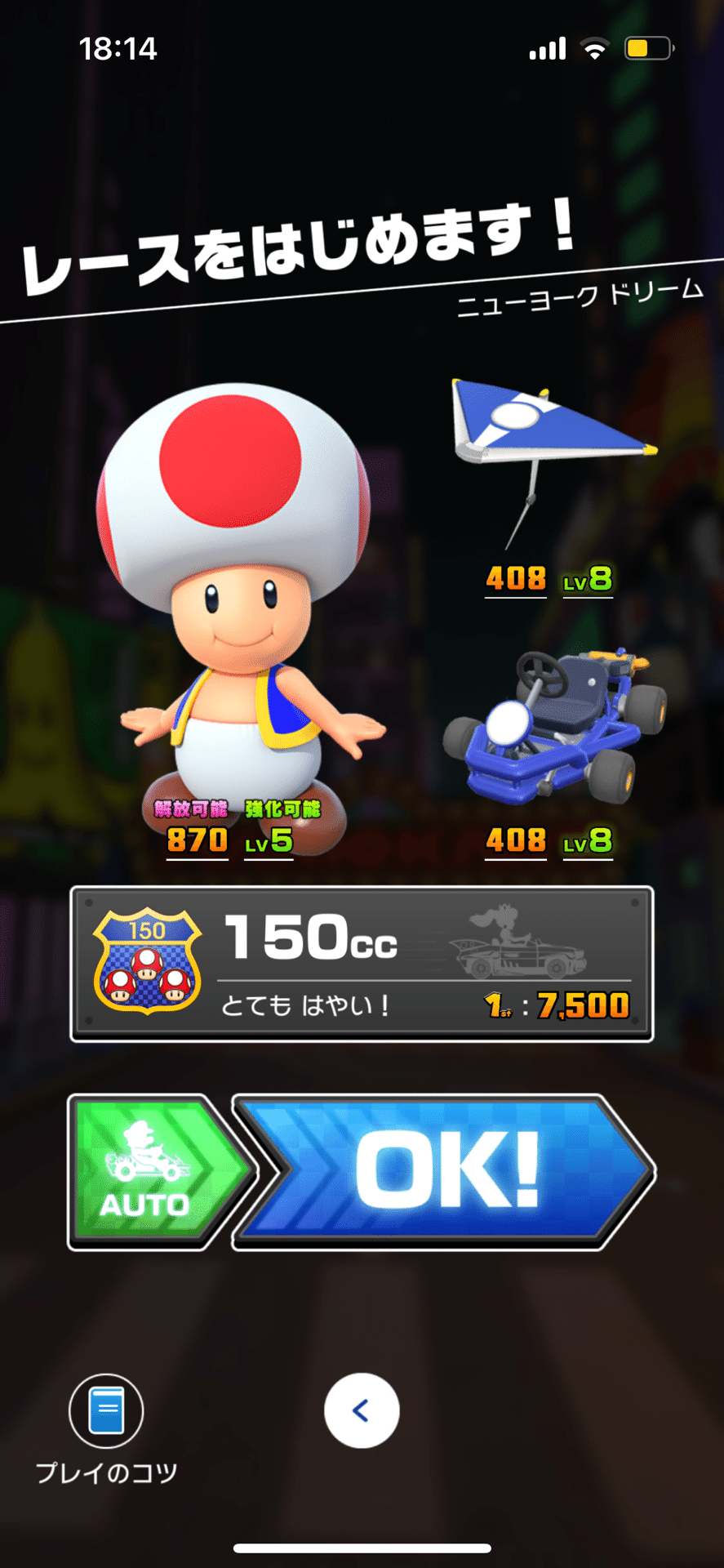Start the race with the OK! button

445,1172
